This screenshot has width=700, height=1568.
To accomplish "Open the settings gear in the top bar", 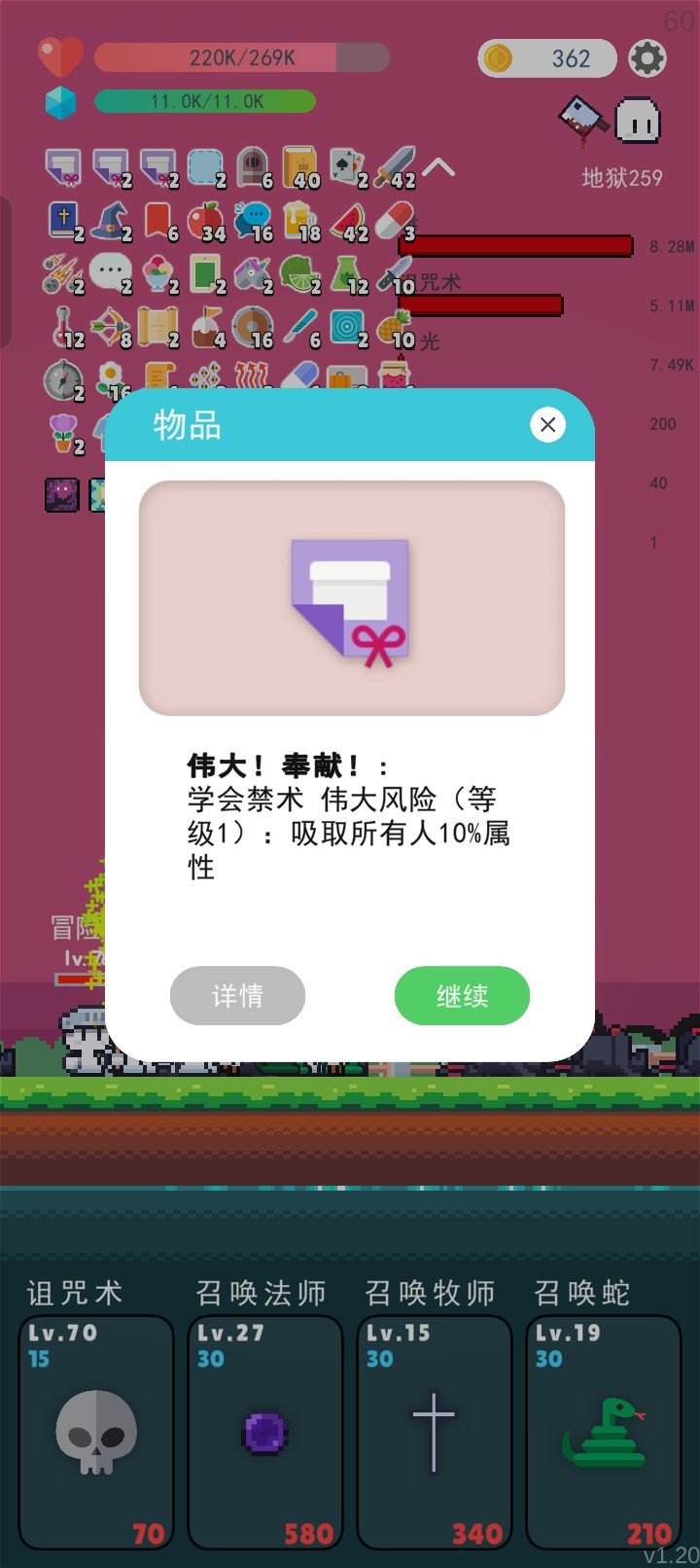I will 647,58.
